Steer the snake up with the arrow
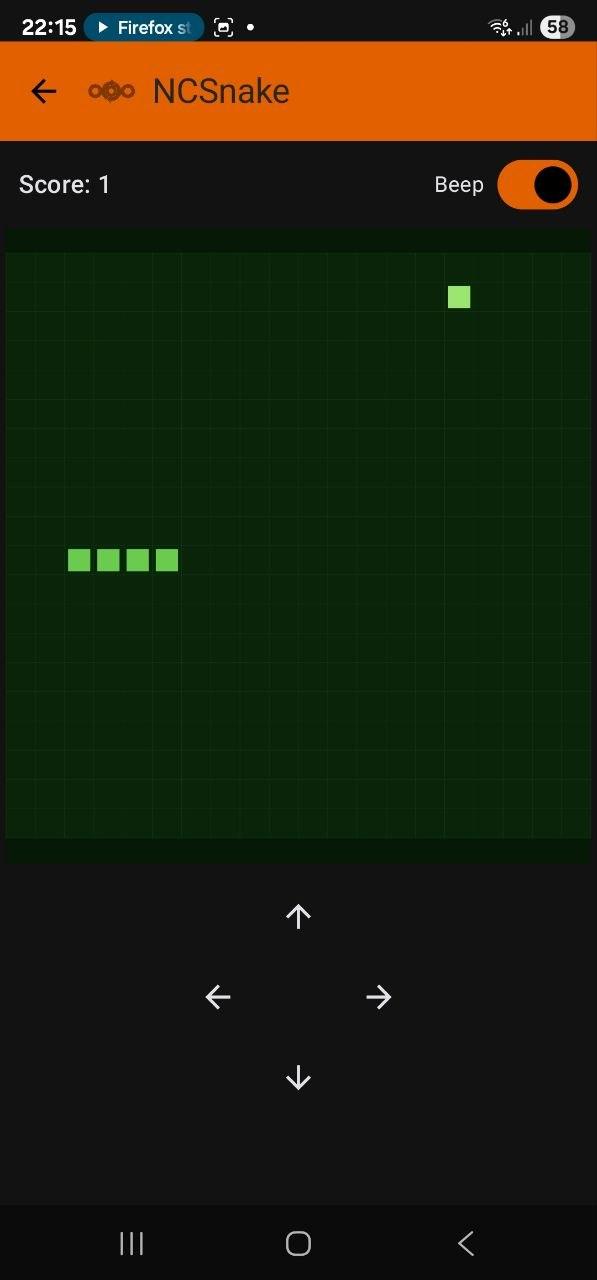597x1280 pixels. click(x=298, y=916)
